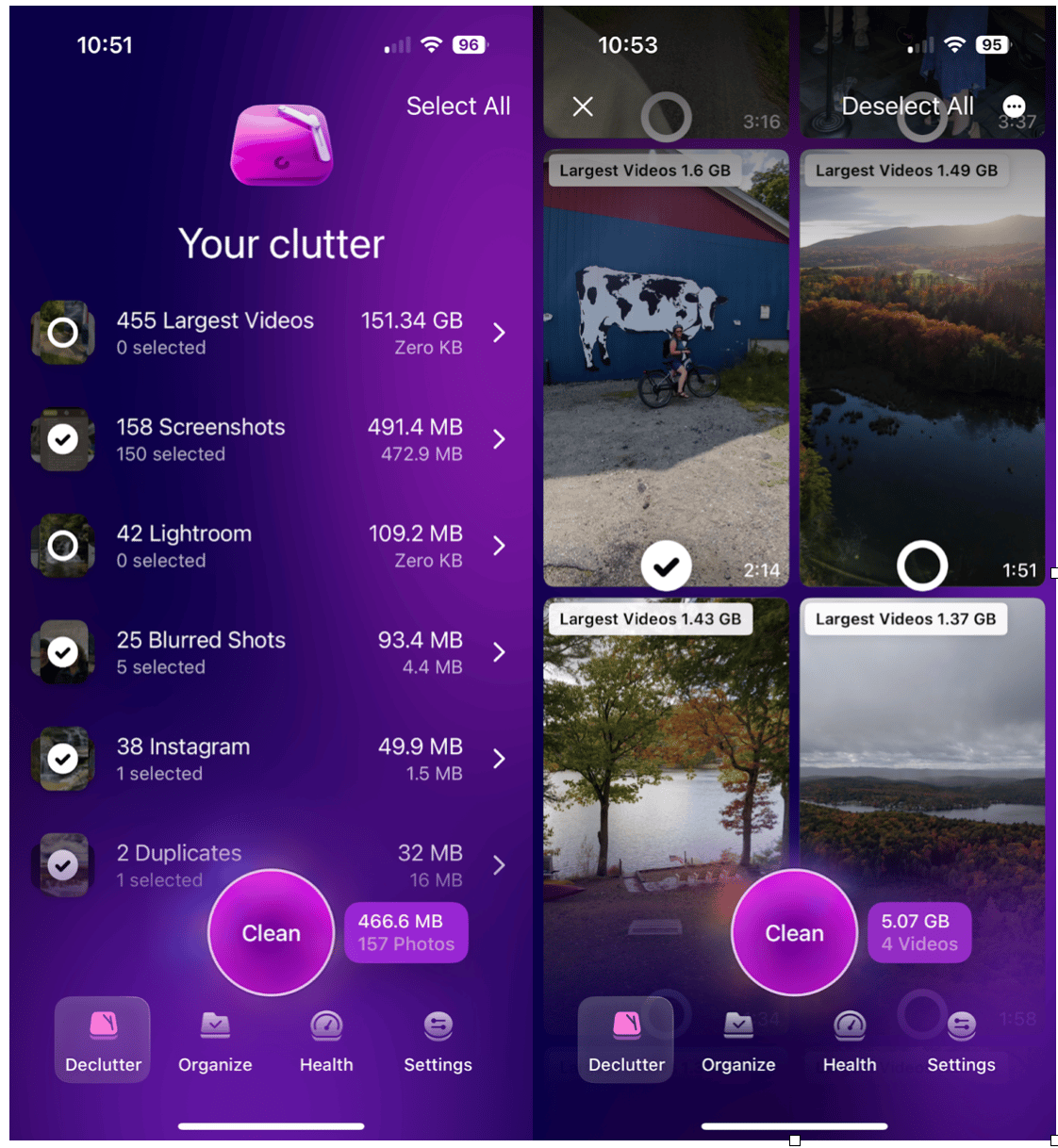Viewport: 1058px width, 1148px height.
Task: Select the 42 Lightroom checkbox
Action: point(63,546)
